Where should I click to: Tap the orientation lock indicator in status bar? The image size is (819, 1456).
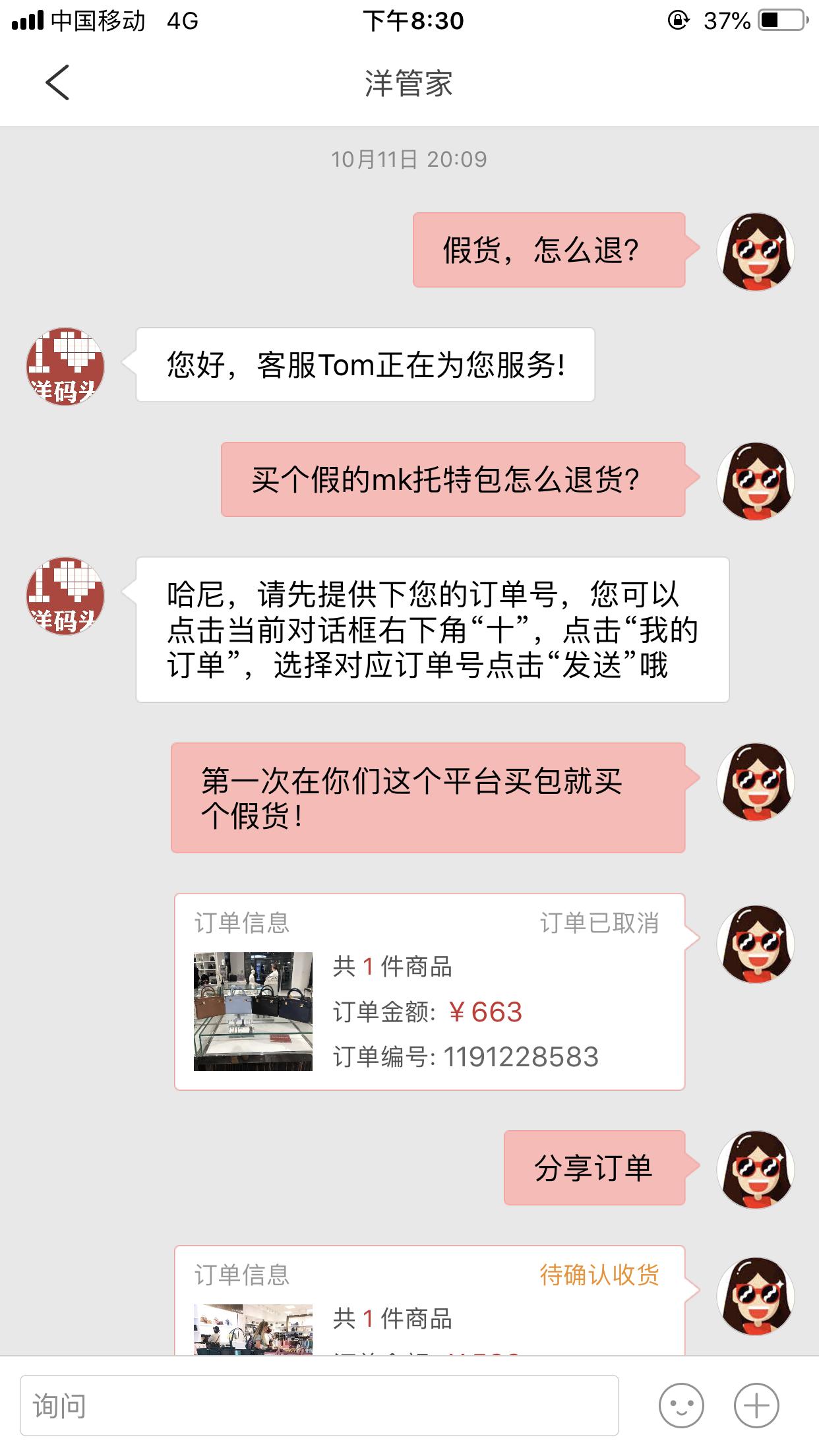679,20
